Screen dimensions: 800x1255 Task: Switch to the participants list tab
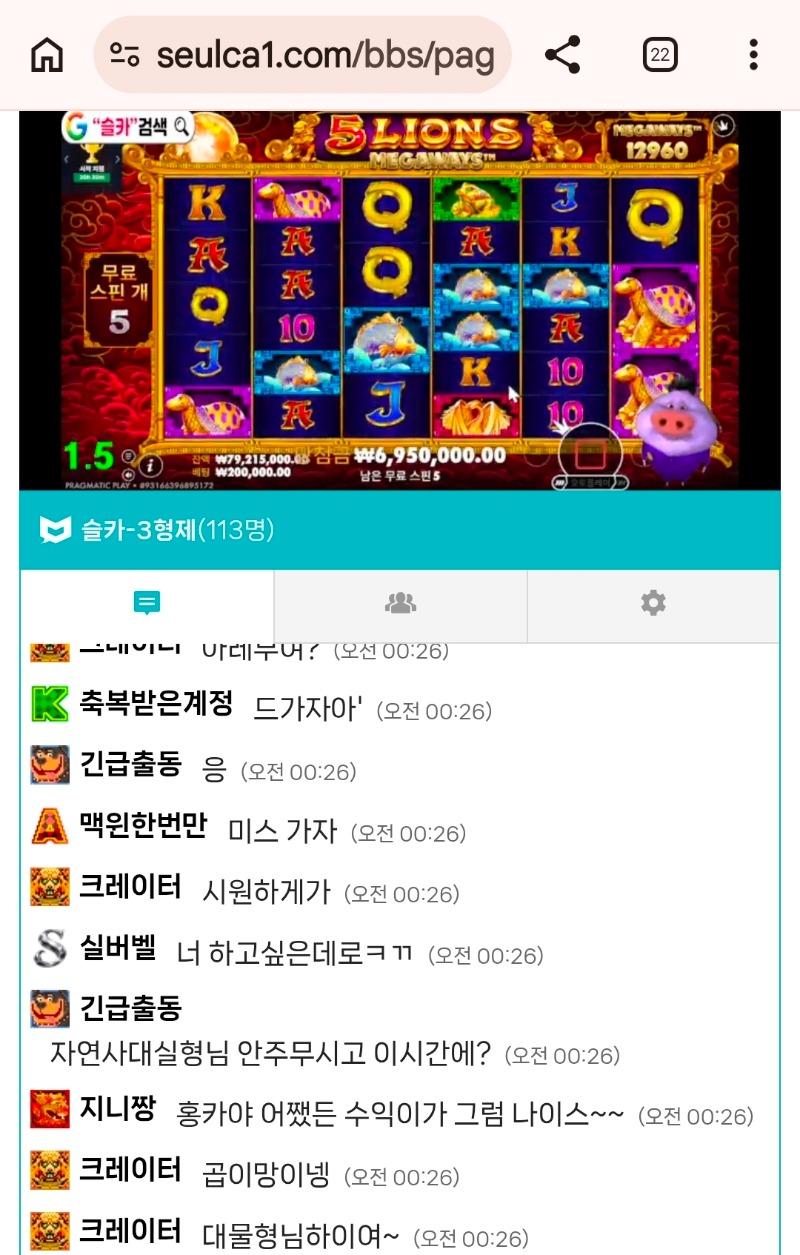pos(400,603)
